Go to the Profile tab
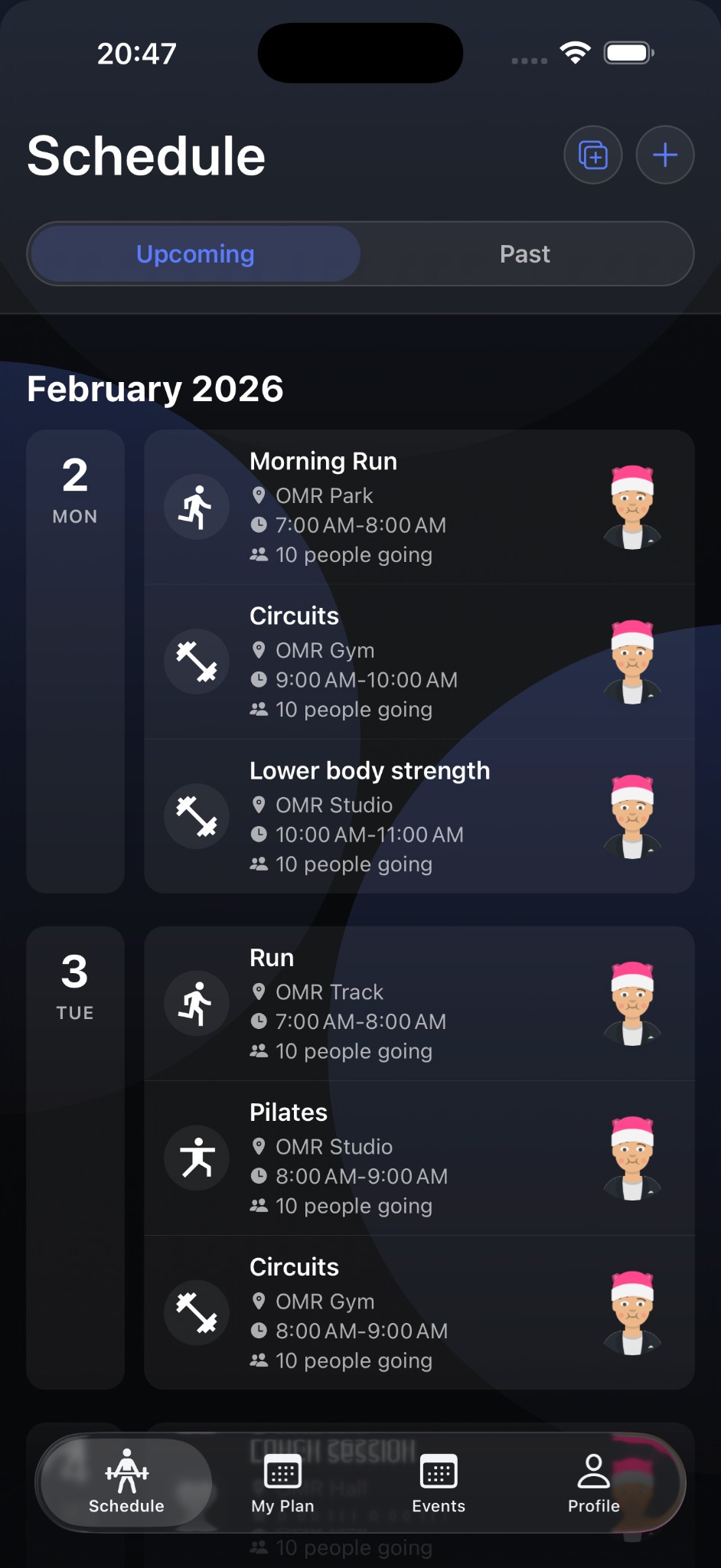The width and height of the screenshot is (721, 1568). pos(593,1483)
